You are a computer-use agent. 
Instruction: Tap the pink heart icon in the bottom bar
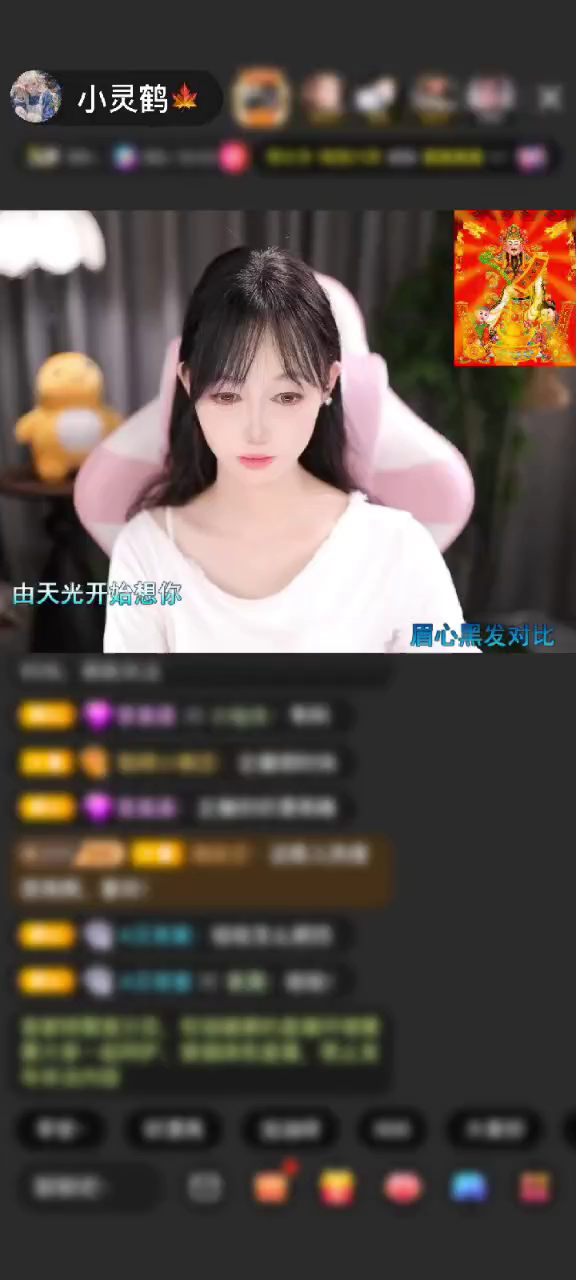(x=402, y=1187)
